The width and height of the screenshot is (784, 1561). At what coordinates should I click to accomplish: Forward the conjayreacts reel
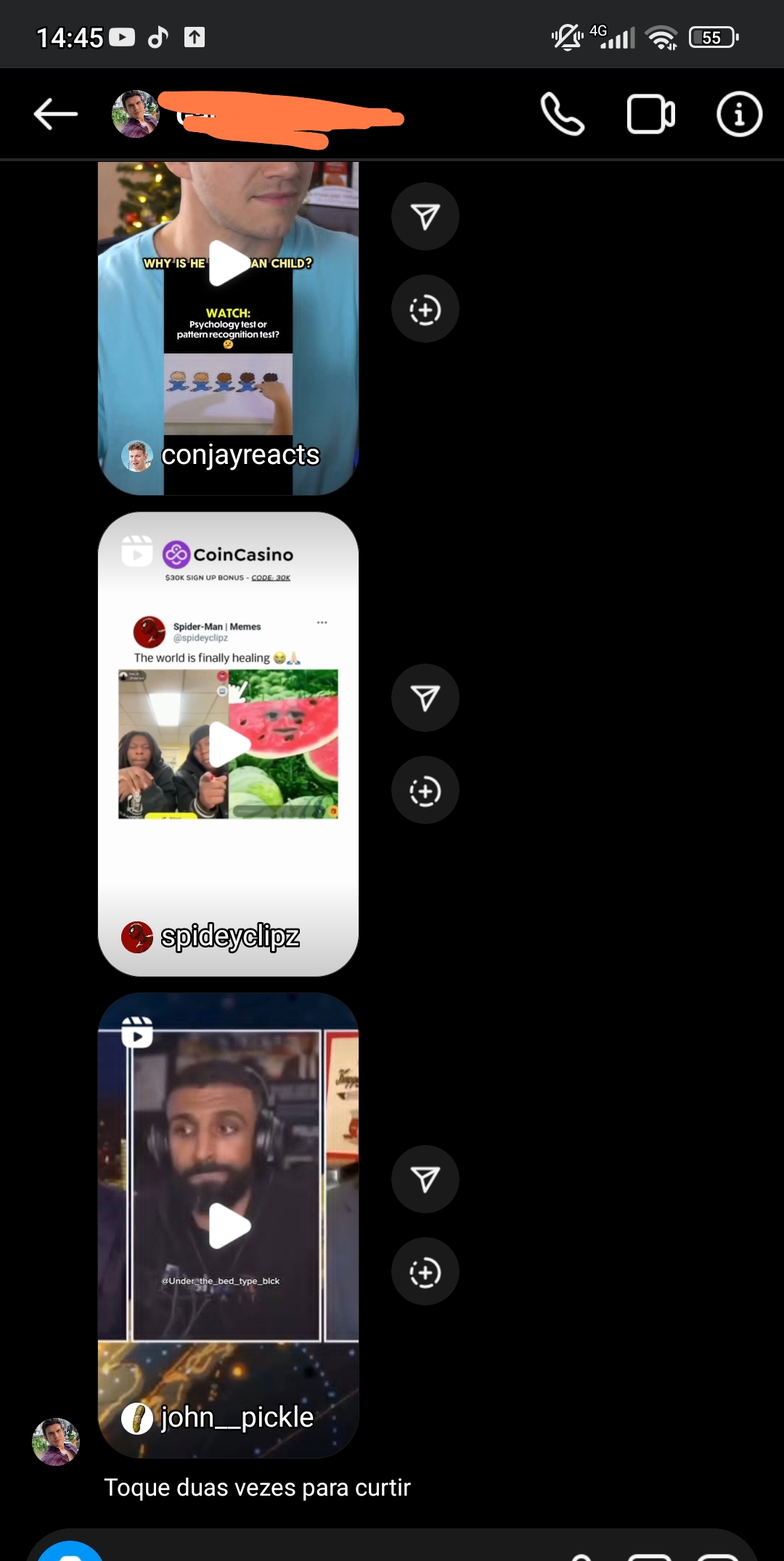pyautogui.click(x=425, y=216)
